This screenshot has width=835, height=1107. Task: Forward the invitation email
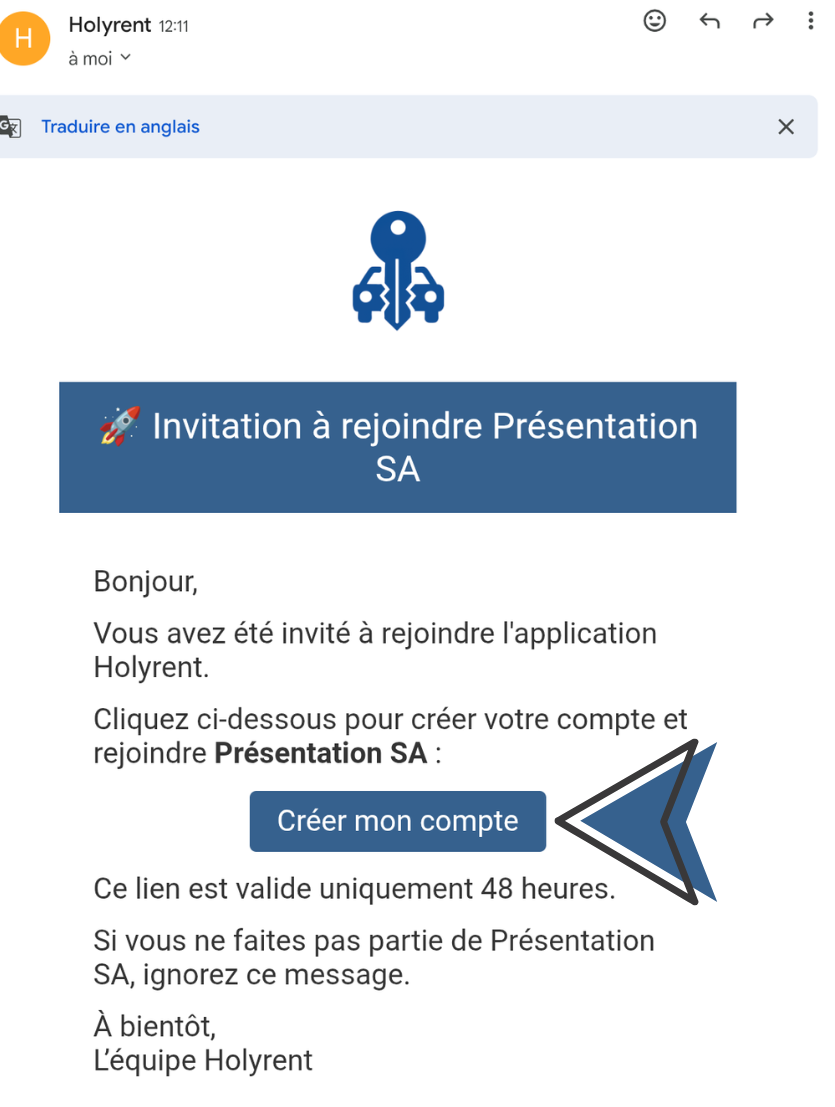click(x=763, y=21)
